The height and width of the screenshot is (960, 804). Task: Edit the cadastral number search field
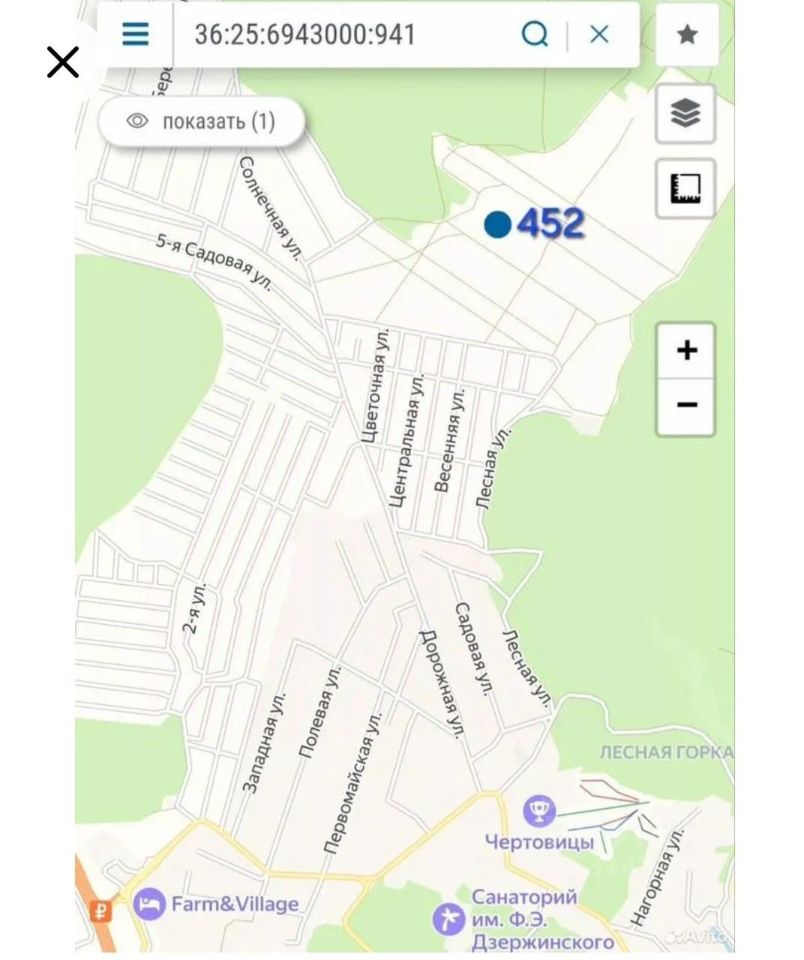[340, 35]
